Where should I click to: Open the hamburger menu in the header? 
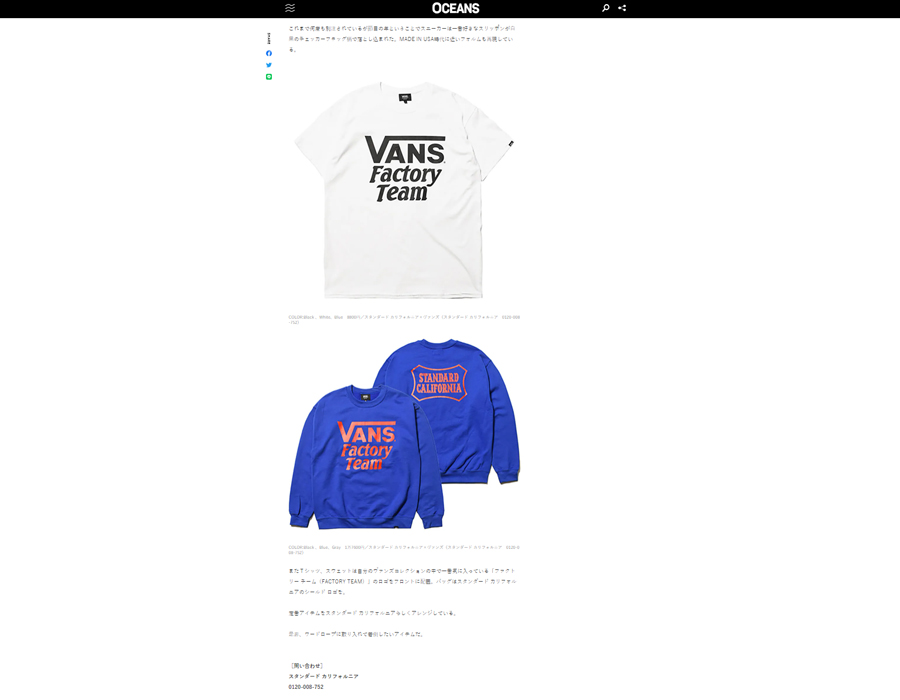(x=290, y=8)
